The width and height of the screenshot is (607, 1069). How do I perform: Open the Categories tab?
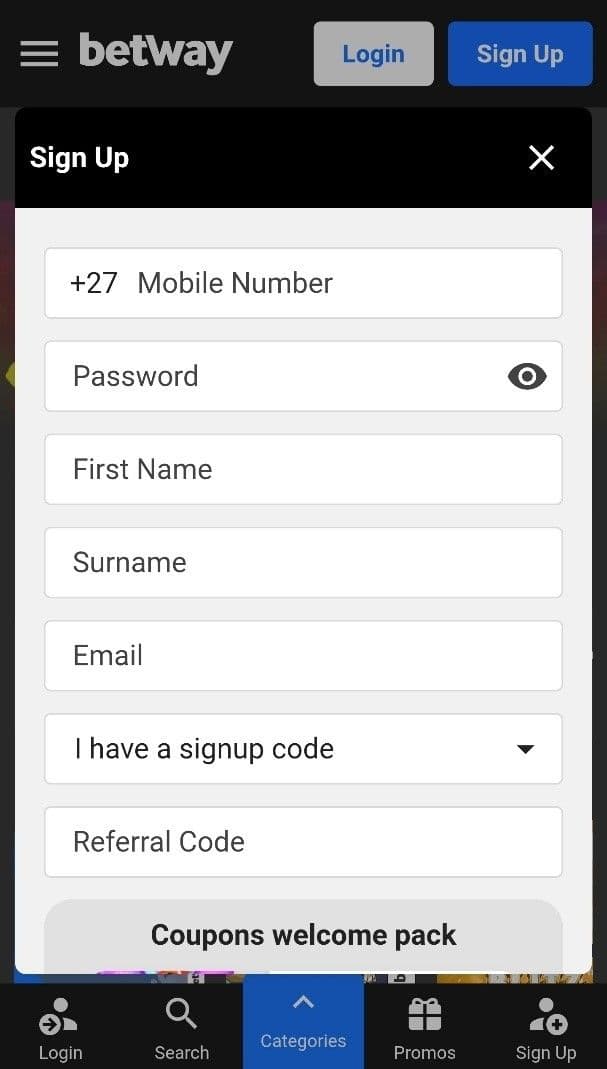click(x=303, y=1024)
